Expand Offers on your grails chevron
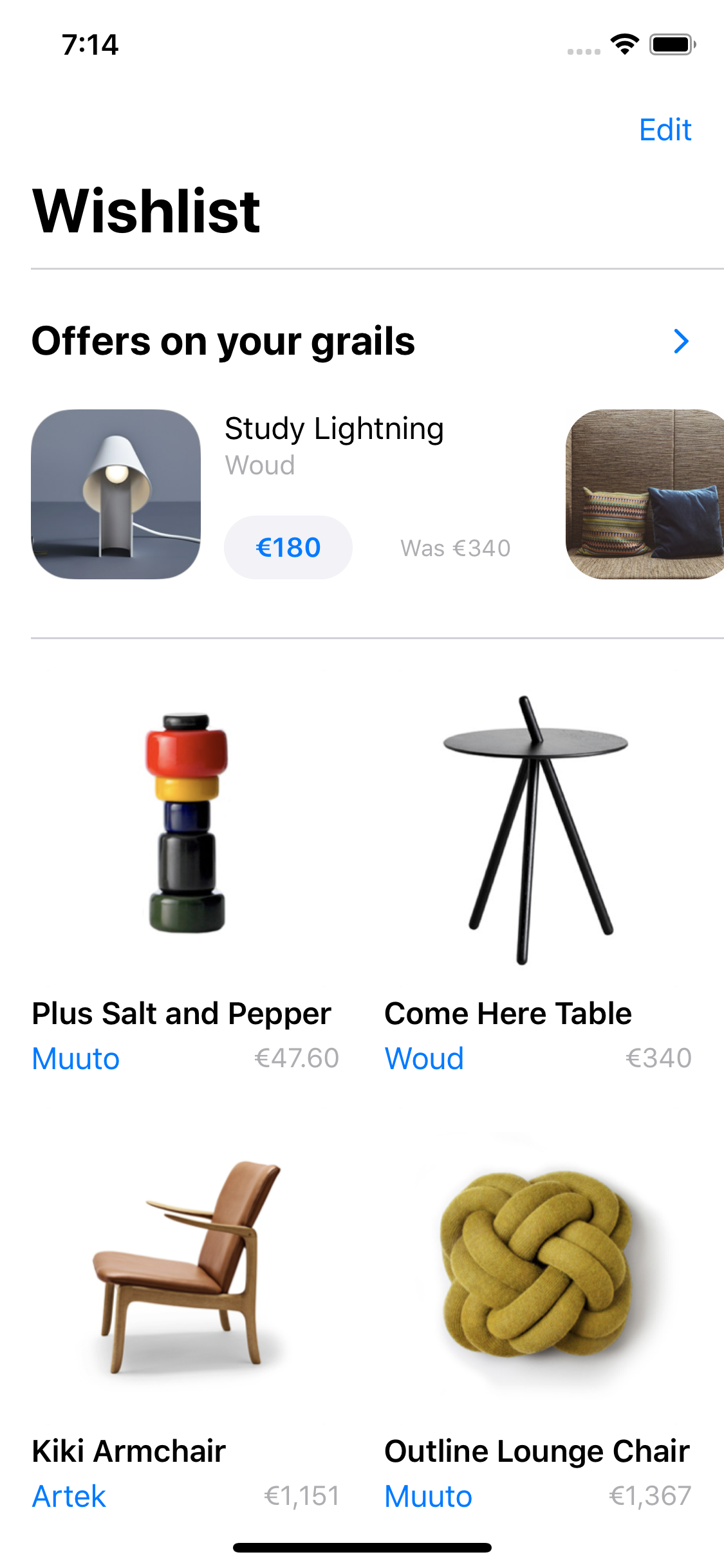Image resolution: width=724 pixels, height=1568 pixels. [681, 341]
